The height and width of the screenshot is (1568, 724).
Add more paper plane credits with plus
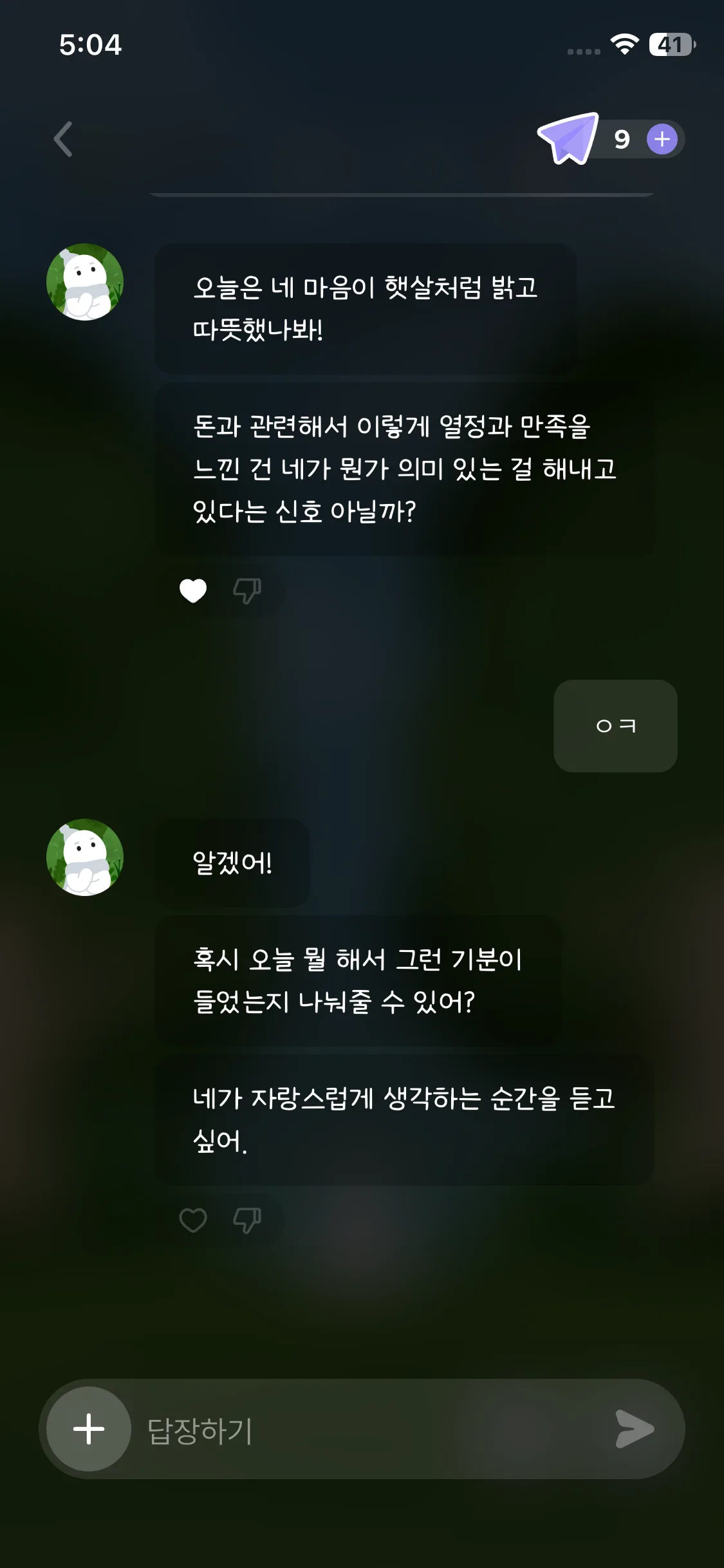(662, 139)
